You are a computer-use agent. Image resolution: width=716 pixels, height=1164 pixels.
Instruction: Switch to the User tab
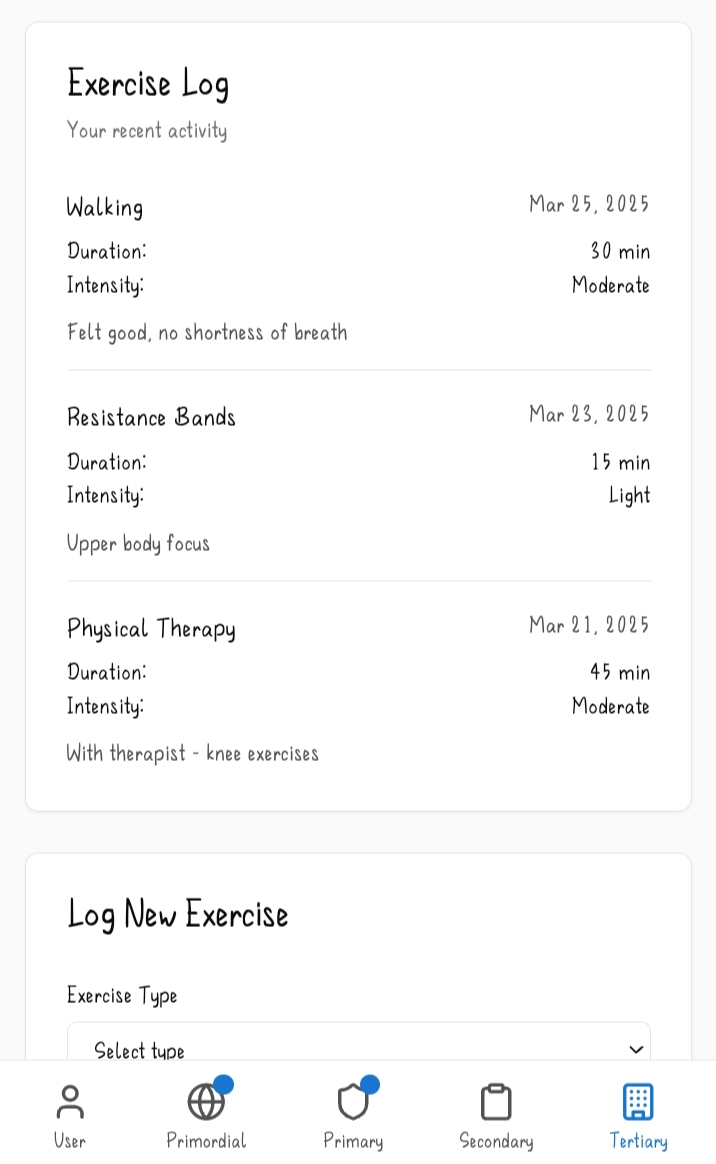coord(70,1115)
